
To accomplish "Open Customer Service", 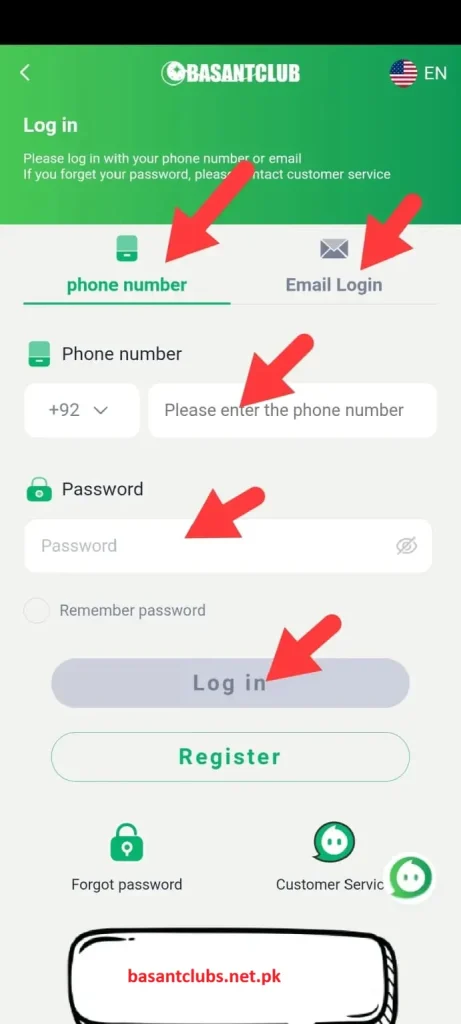I will coord(333,857).
